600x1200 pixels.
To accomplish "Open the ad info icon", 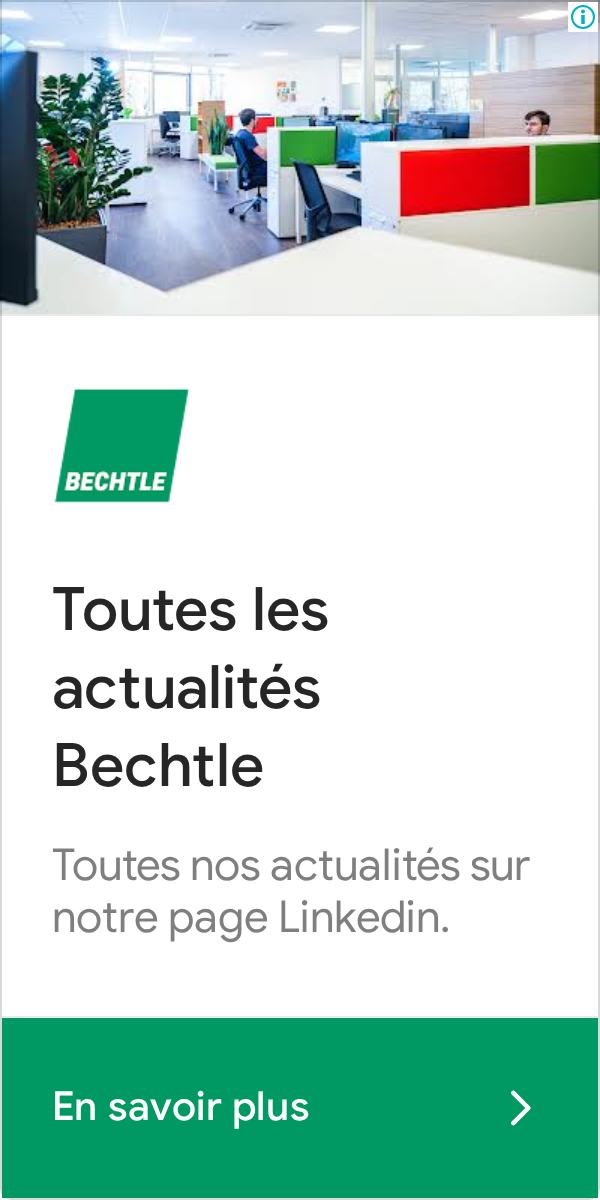I will coord(582,16).
